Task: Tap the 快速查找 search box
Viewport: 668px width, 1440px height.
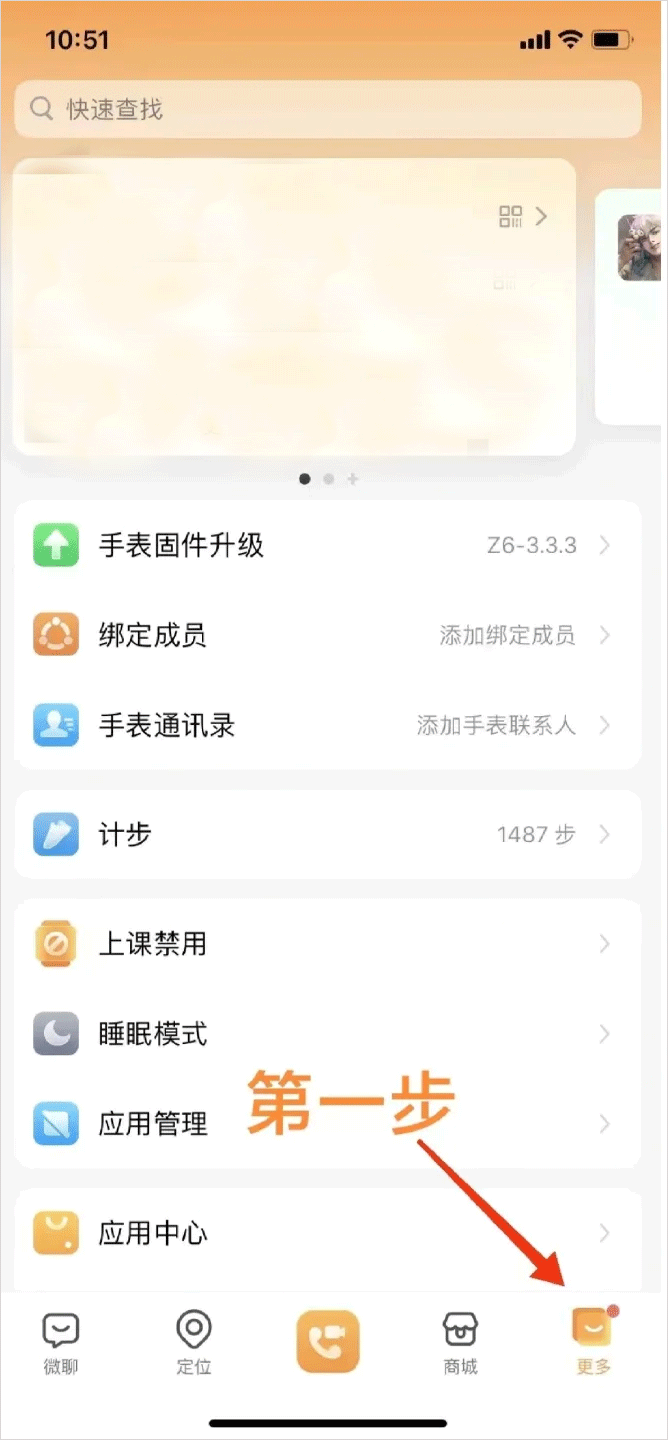Action: click(327, 109)
